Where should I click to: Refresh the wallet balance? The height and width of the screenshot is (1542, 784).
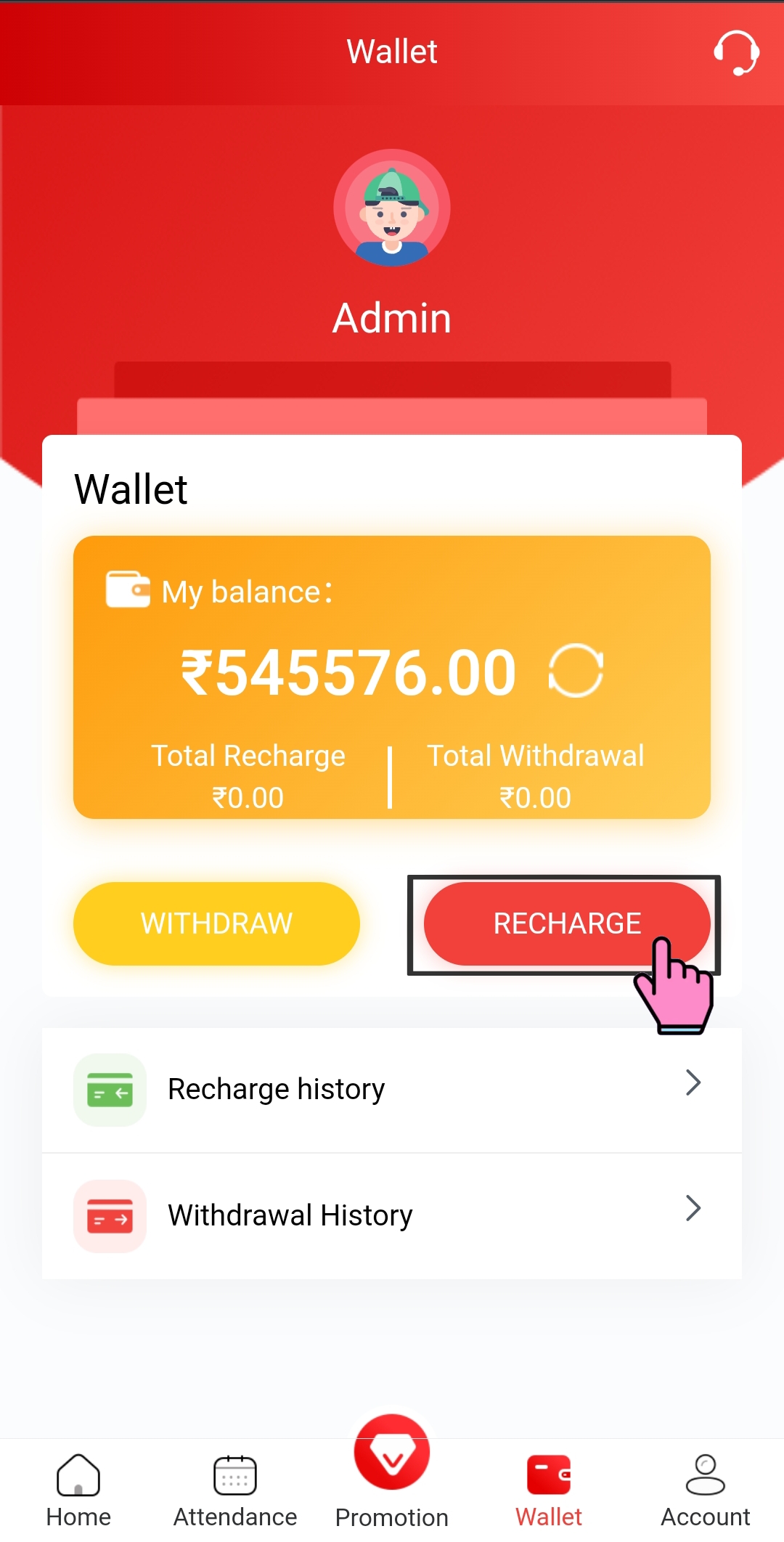coord(576,671)
